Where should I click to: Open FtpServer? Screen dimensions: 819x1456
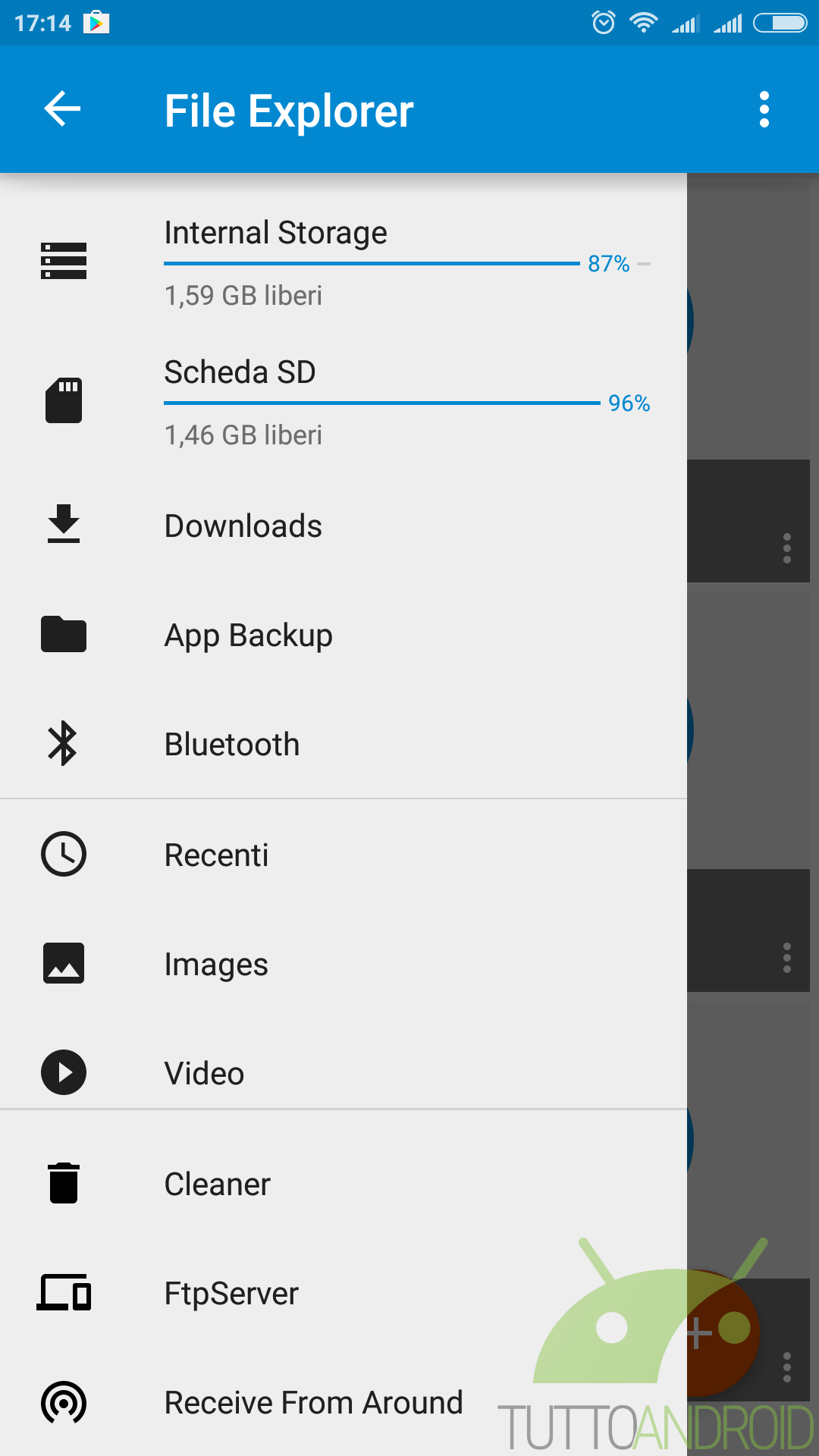(x=344, y=1293)
